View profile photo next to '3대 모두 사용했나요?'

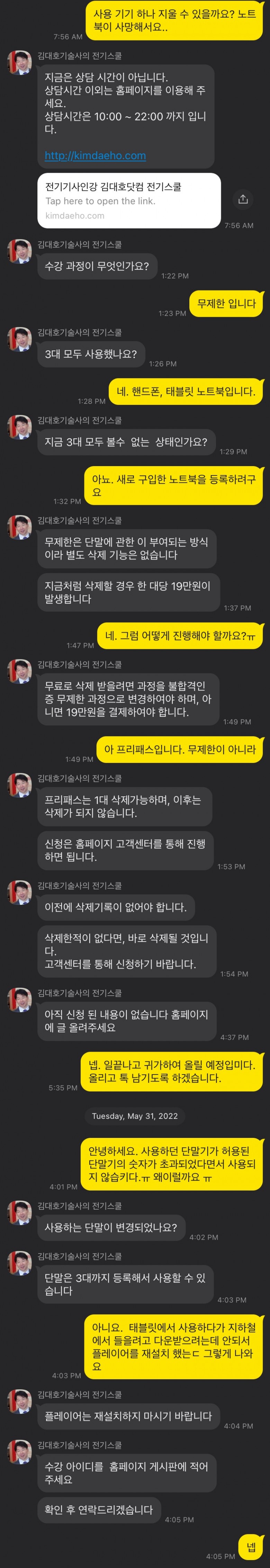19,339
